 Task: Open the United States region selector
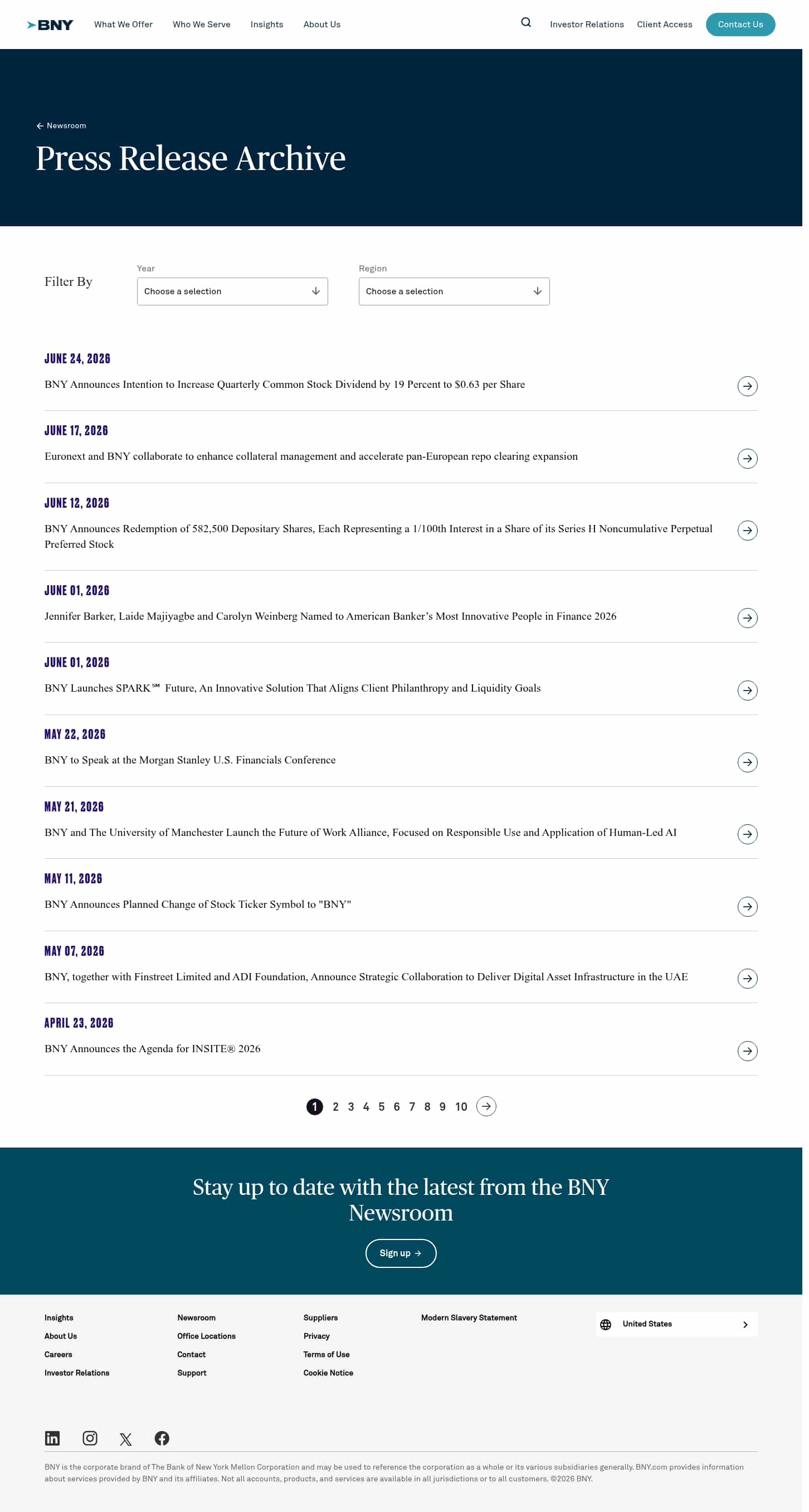click(x=676, y=1324)
